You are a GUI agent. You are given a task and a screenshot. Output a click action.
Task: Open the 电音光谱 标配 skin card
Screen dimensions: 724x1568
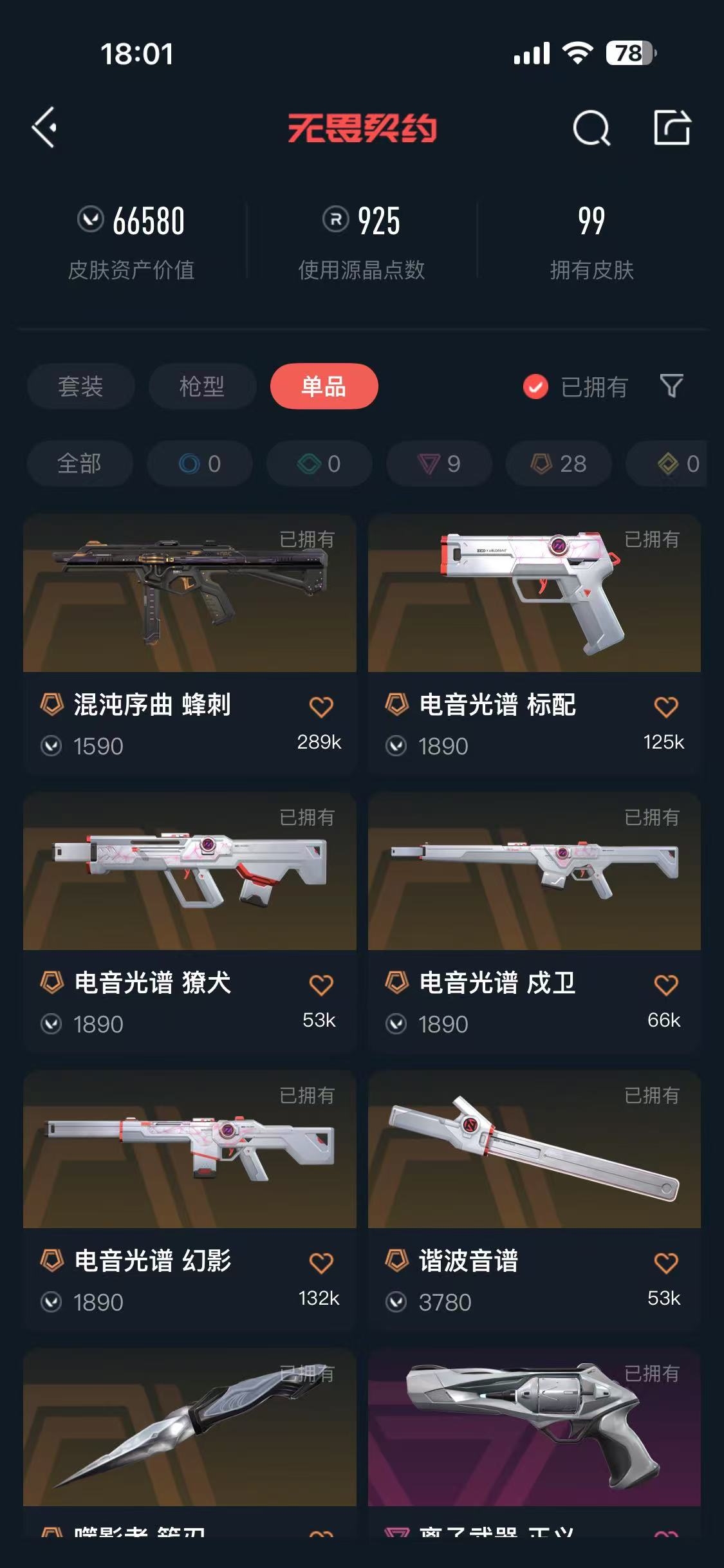point(534,644)
